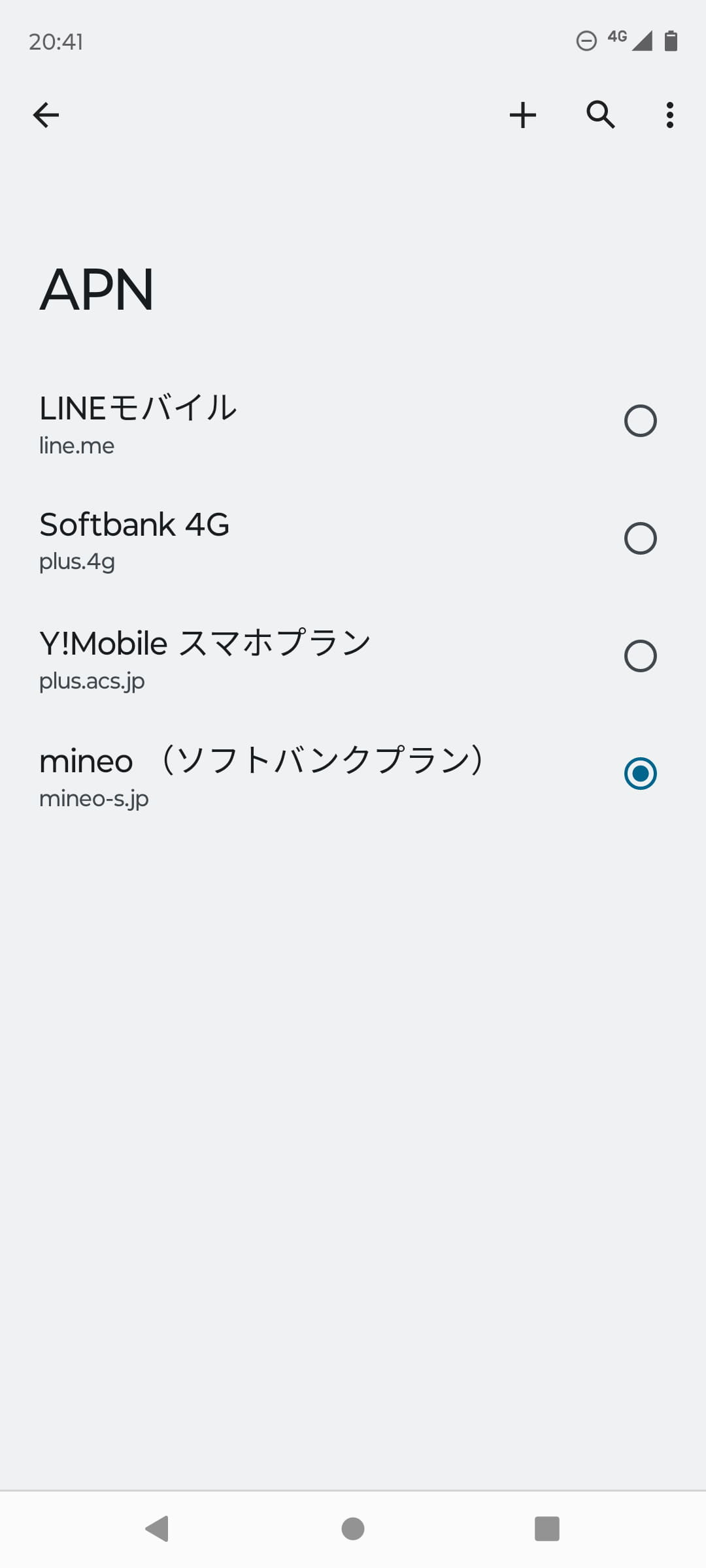Screen dimensions: 706x1568
Task: Add a new APN with the plus icon
Action: tap(522, 115)
